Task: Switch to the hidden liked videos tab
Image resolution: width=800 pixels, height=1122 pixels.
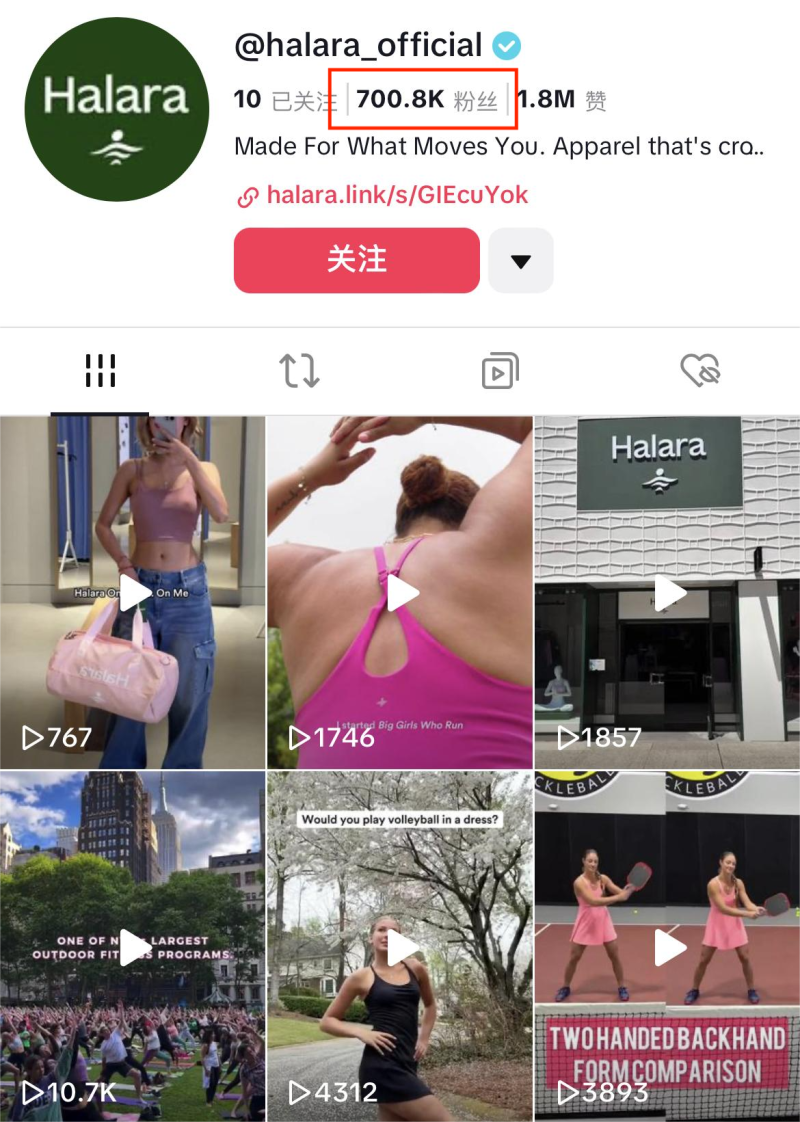Action: [x=700, y=371]
